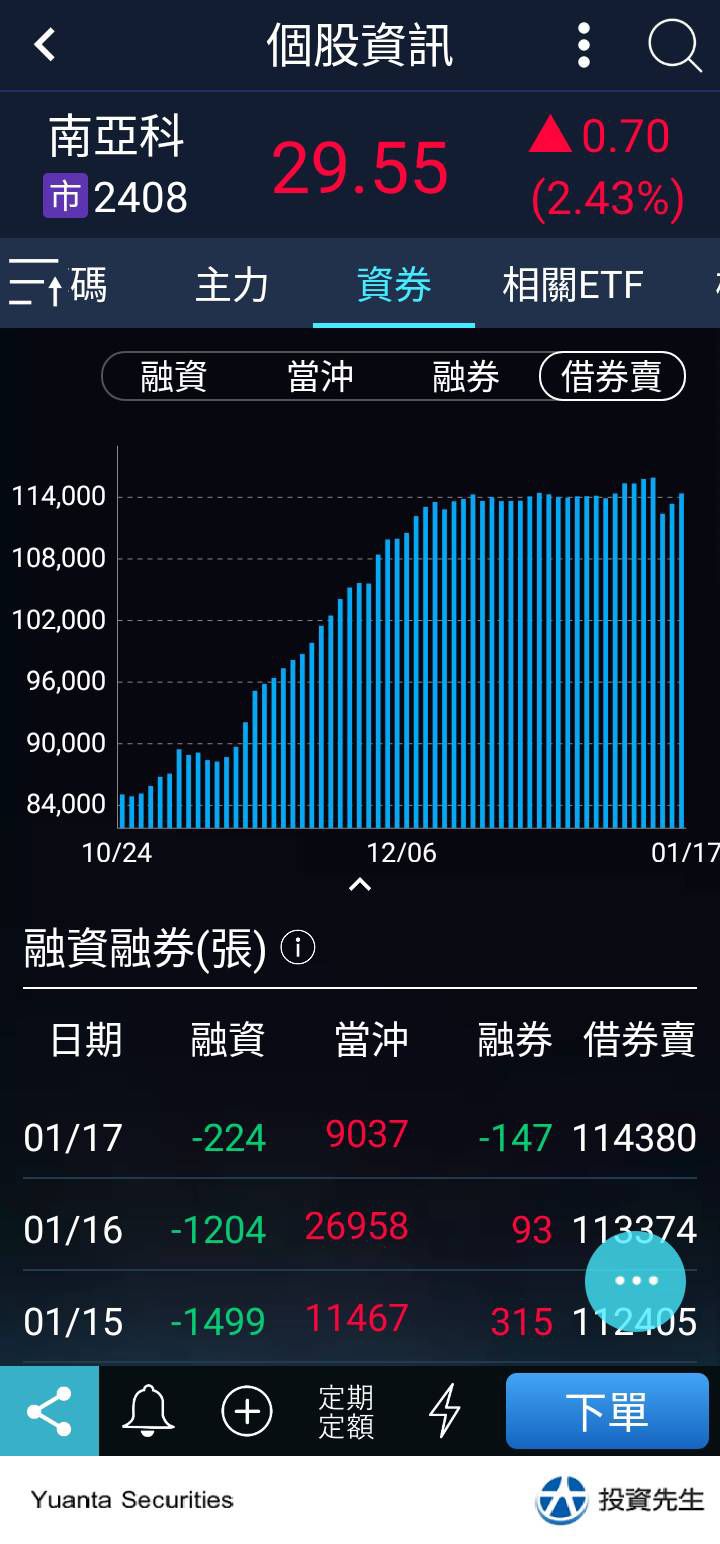Viewport: 720px width, 1544px height.
Task: Open the tab sorting icon
Action: (35, 282)
